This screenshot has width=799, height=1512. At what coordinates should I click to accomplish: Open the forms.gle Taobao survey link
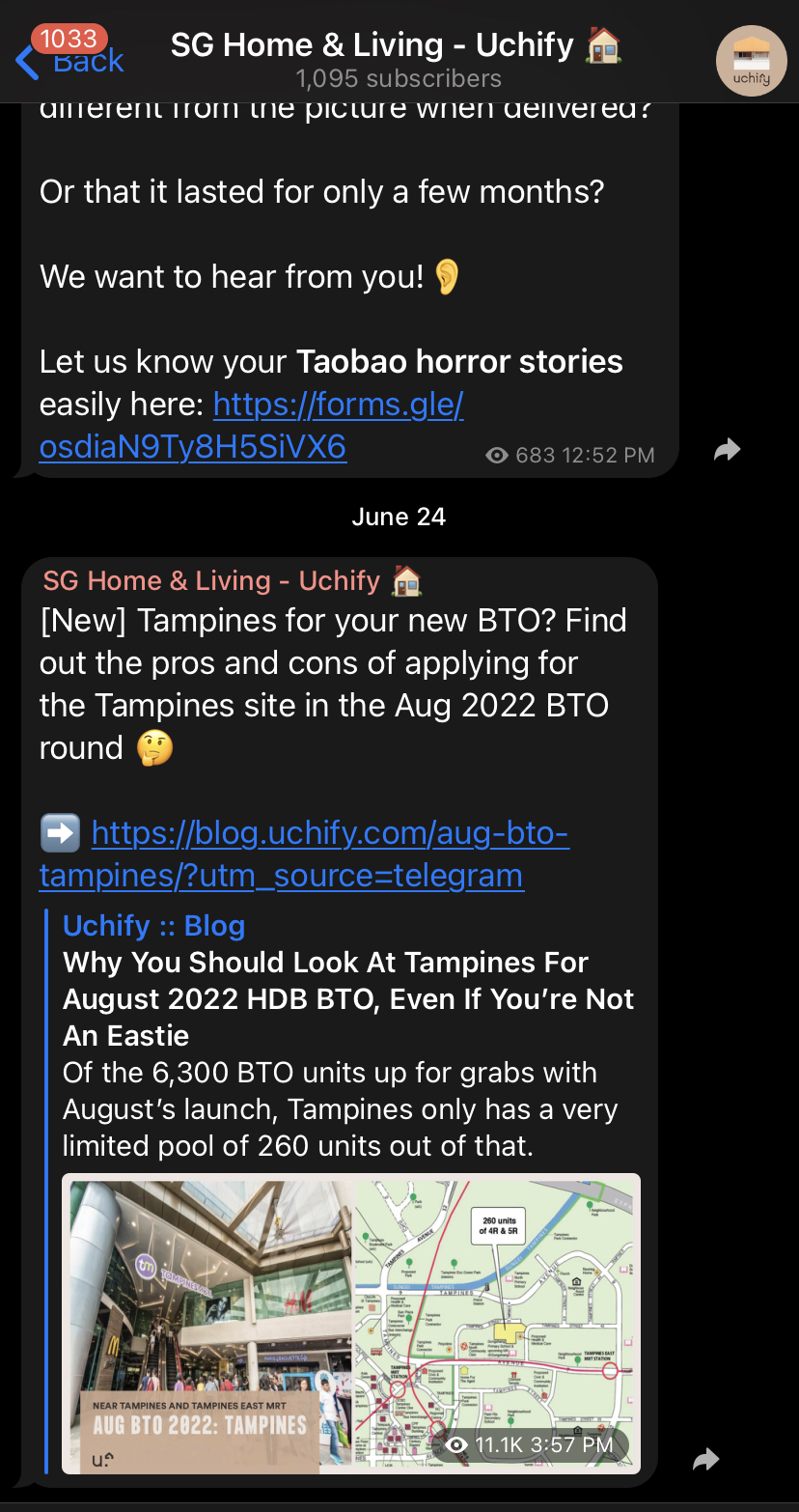click(x=251, y=425)
